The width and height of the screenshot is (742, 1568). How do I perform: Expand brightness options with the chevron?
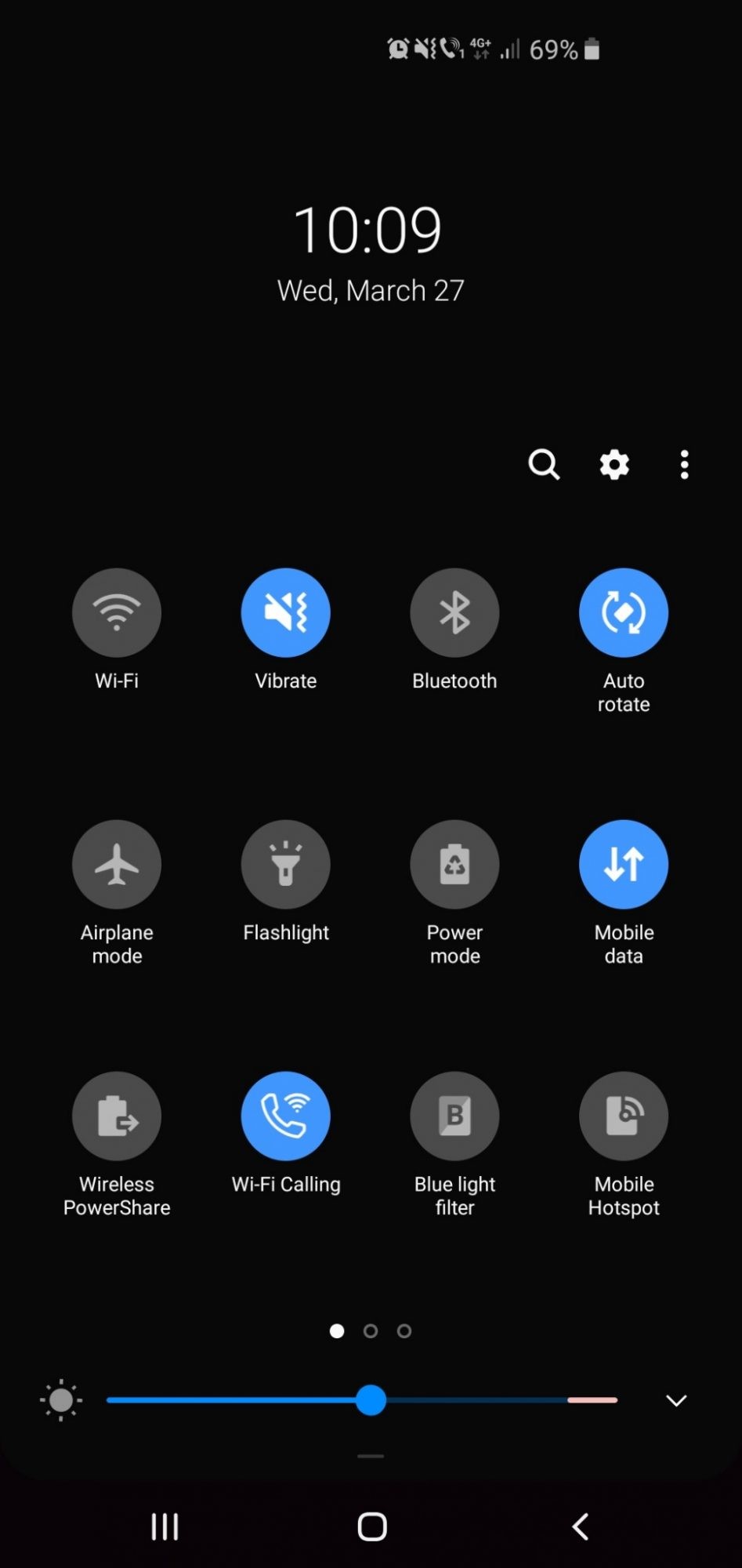(x=676, y=1400)
